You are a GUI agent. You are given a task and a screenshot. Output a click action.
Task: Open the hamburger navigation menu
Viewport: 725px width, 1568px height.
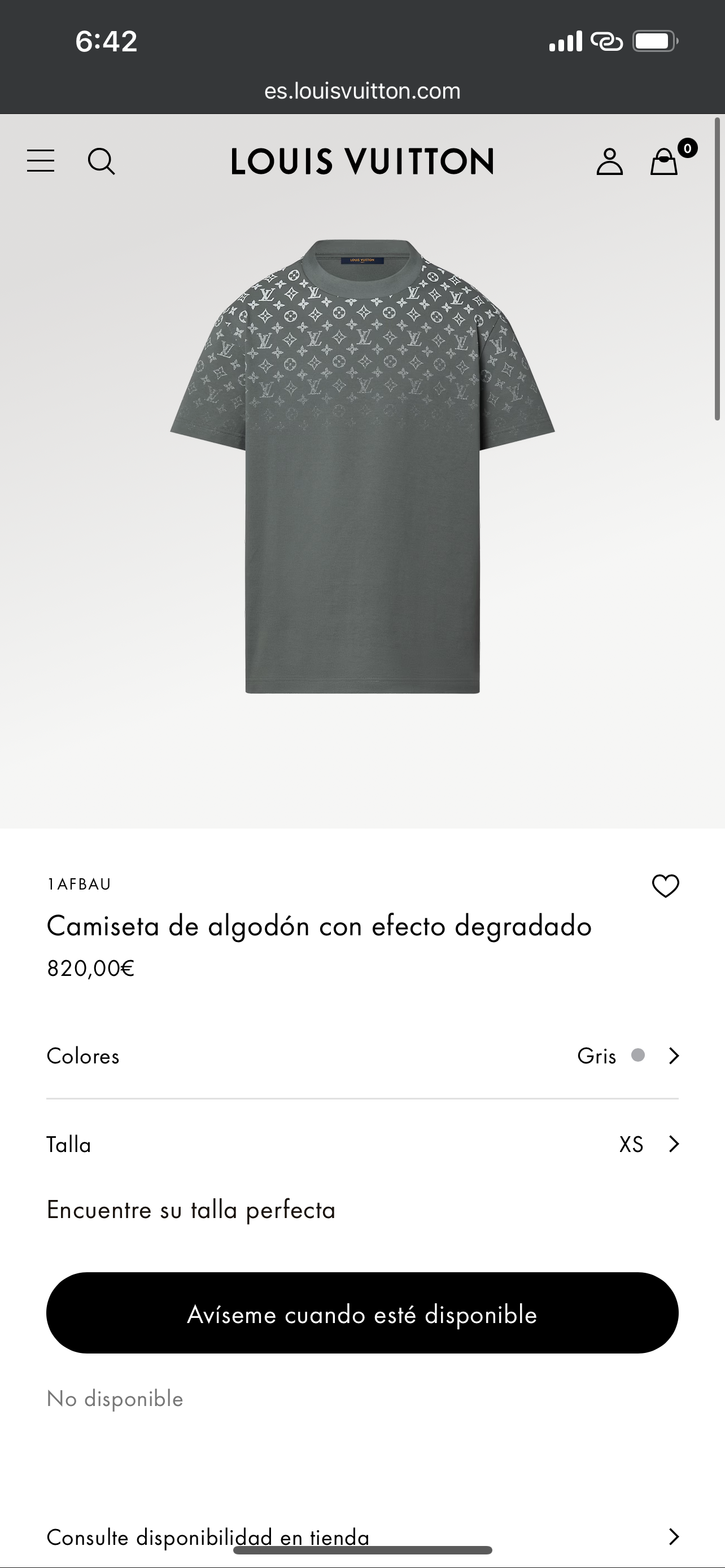point(41,161)
